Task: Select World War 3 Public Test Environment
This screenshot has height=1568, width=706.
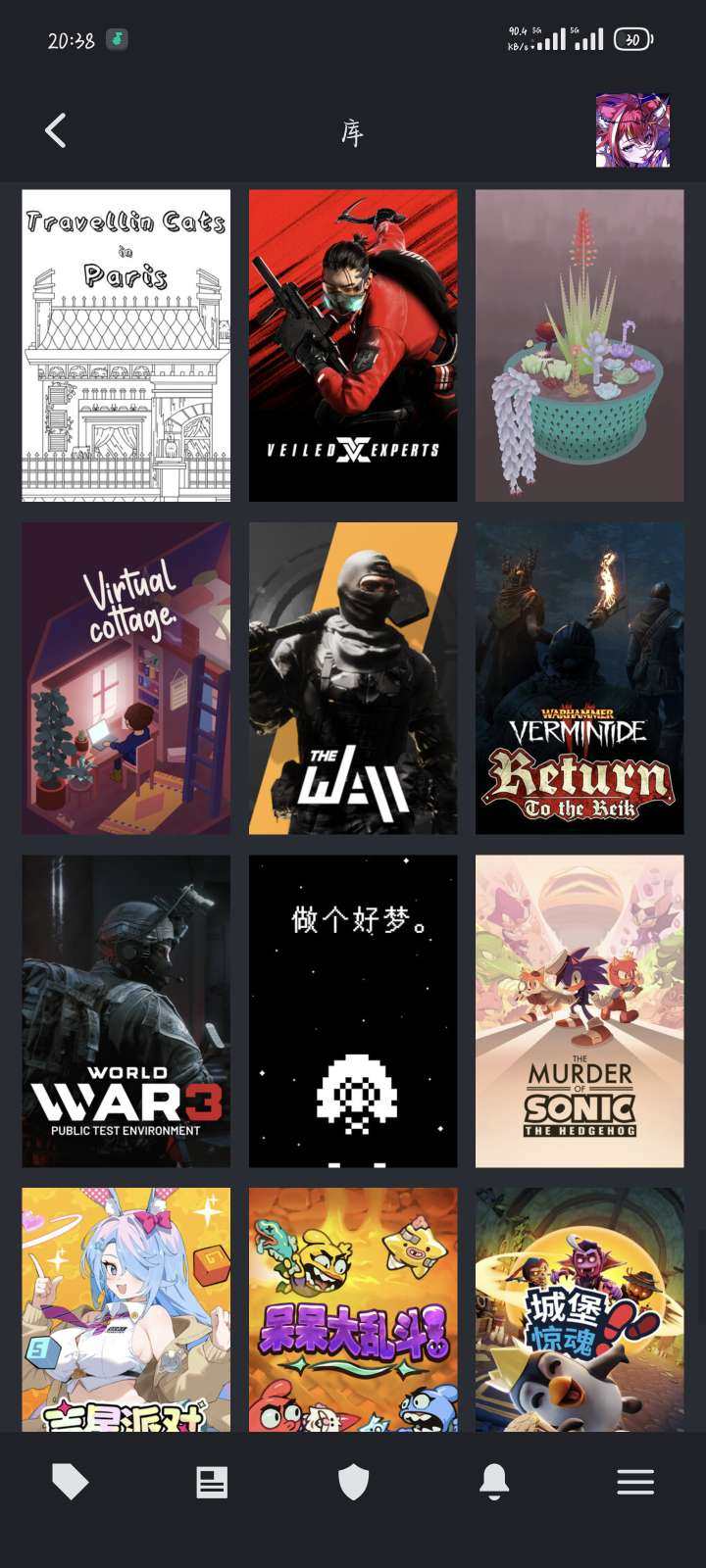Action: 125,1011
